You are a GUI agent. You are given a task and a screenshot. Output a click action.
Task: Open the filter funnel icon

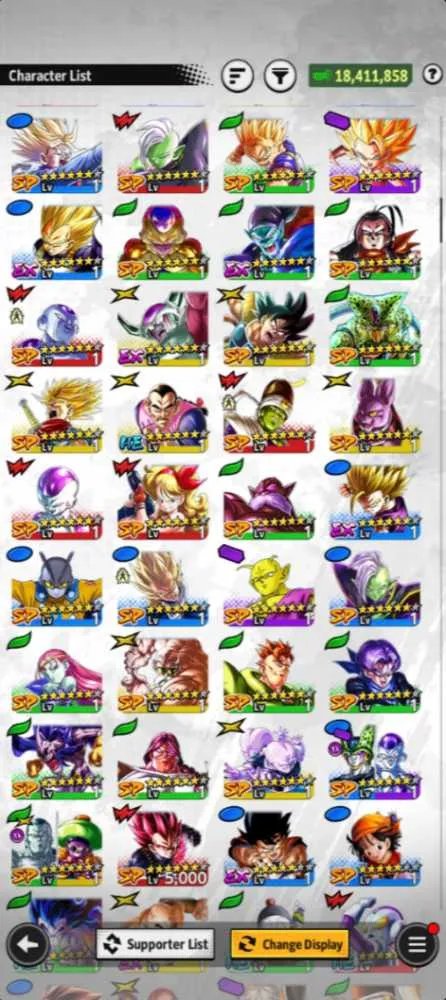click(x=280, y=77)
